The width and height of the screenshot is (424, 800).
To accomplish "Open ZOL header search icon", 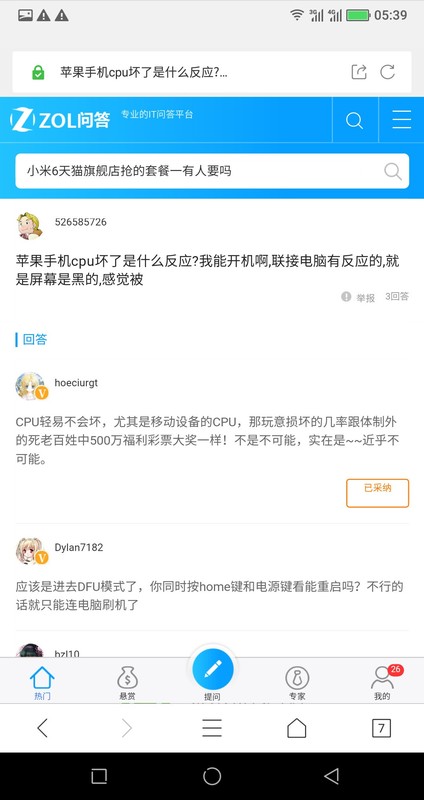I will tap(354, 120).
